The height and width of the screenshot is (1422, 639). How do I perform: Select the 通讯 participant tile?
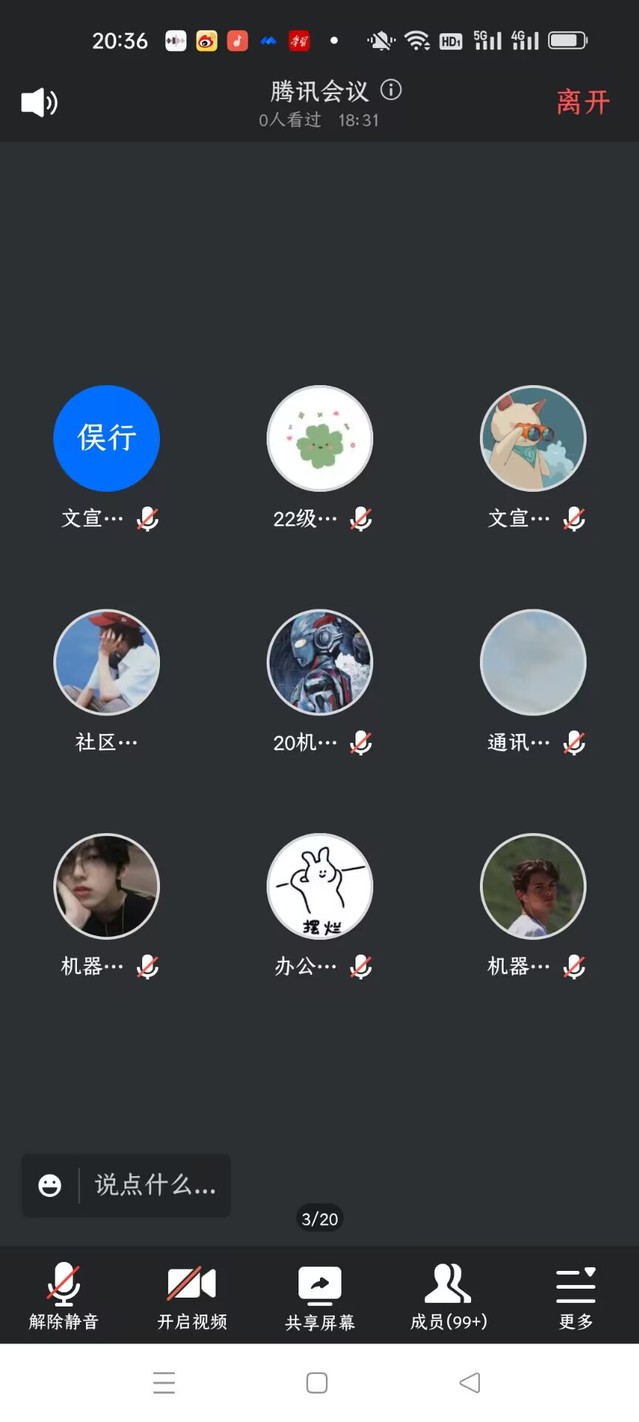pyautogui.click(x=533, y=662)
